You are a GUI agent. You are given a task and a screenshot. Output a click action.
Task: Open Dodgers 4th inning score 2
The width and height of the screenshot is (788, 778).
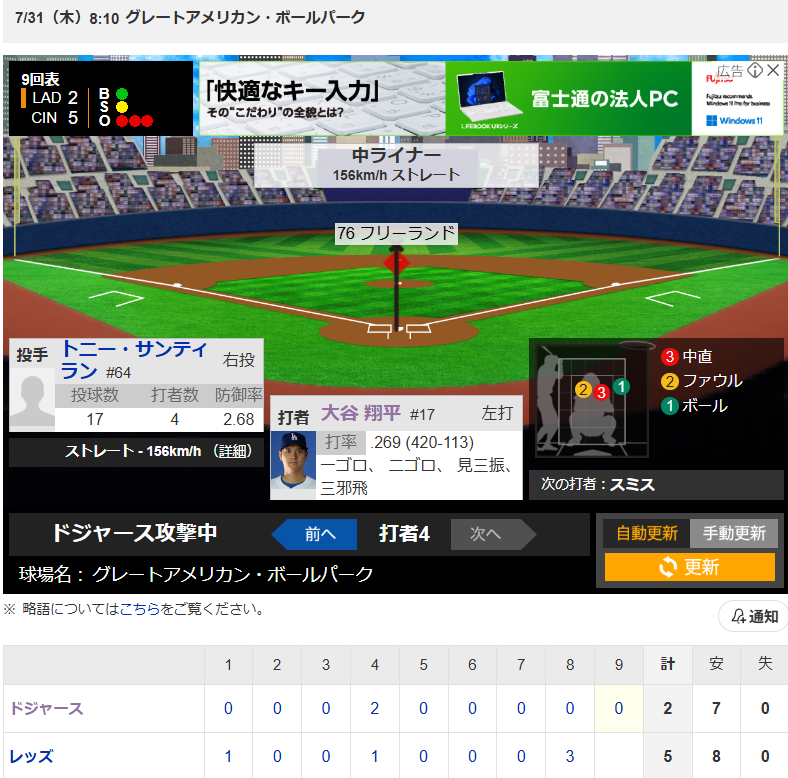[375, 708]
